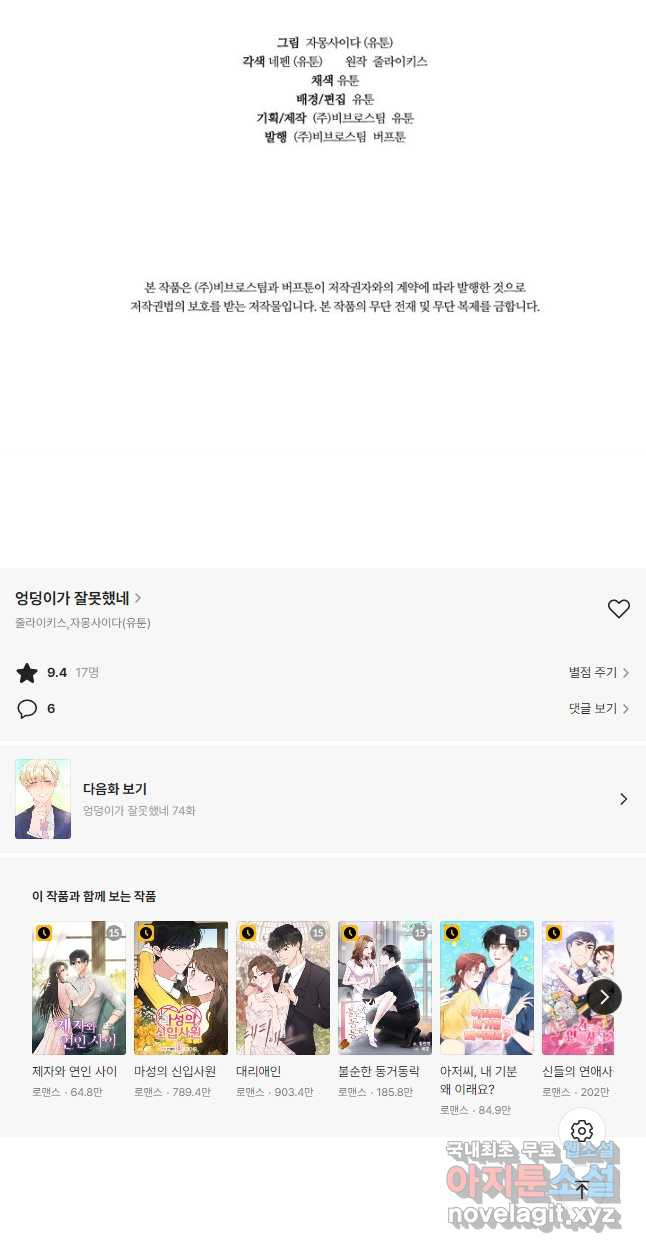Open the next episode 다음화 보기
Image resolution: width=646 pixels, height=1253 pixels.
coord(322,799)
